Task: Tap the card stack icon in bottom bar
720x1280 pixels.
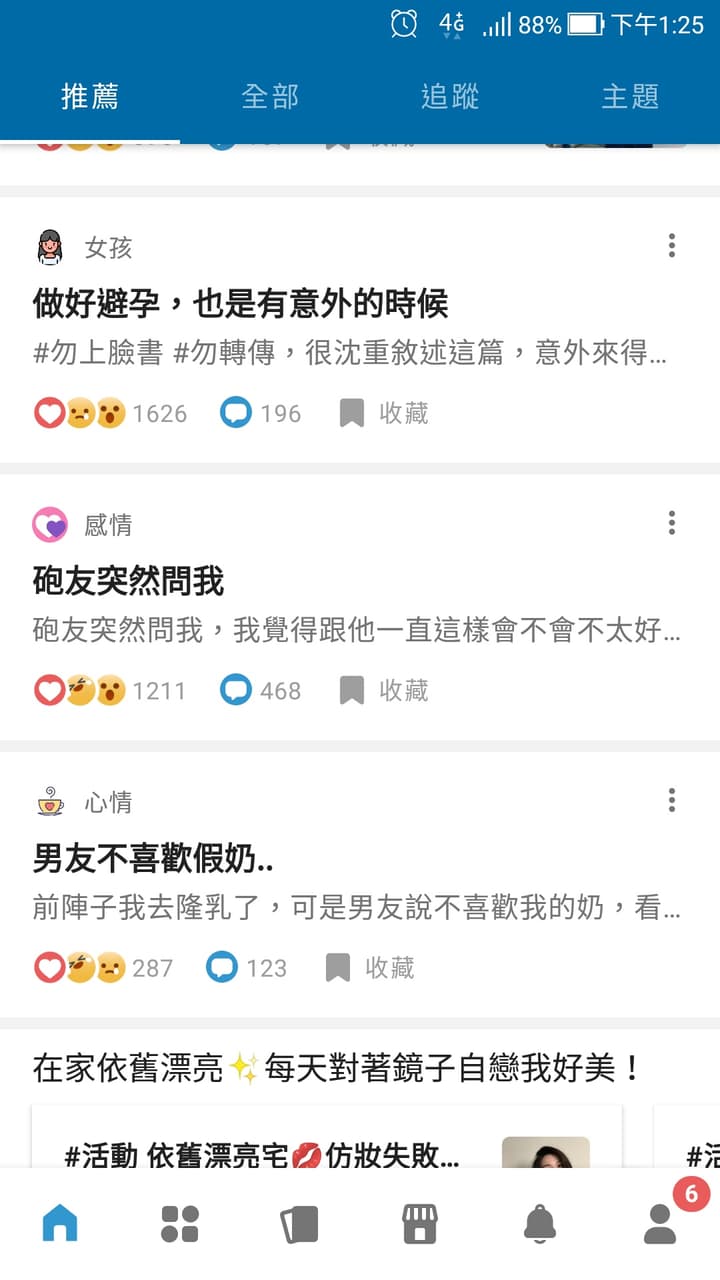Action: (300, 1222)
